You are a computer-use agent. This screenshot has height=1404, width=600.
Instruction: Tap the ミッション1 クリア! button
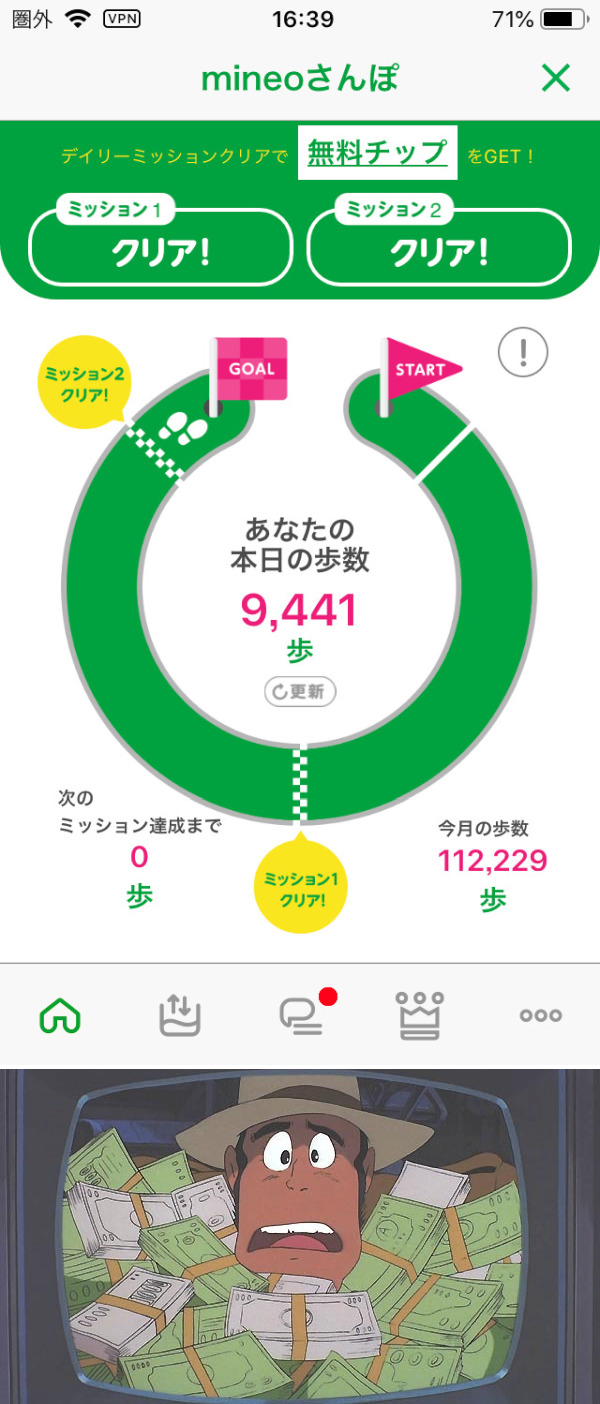(160, 246)
